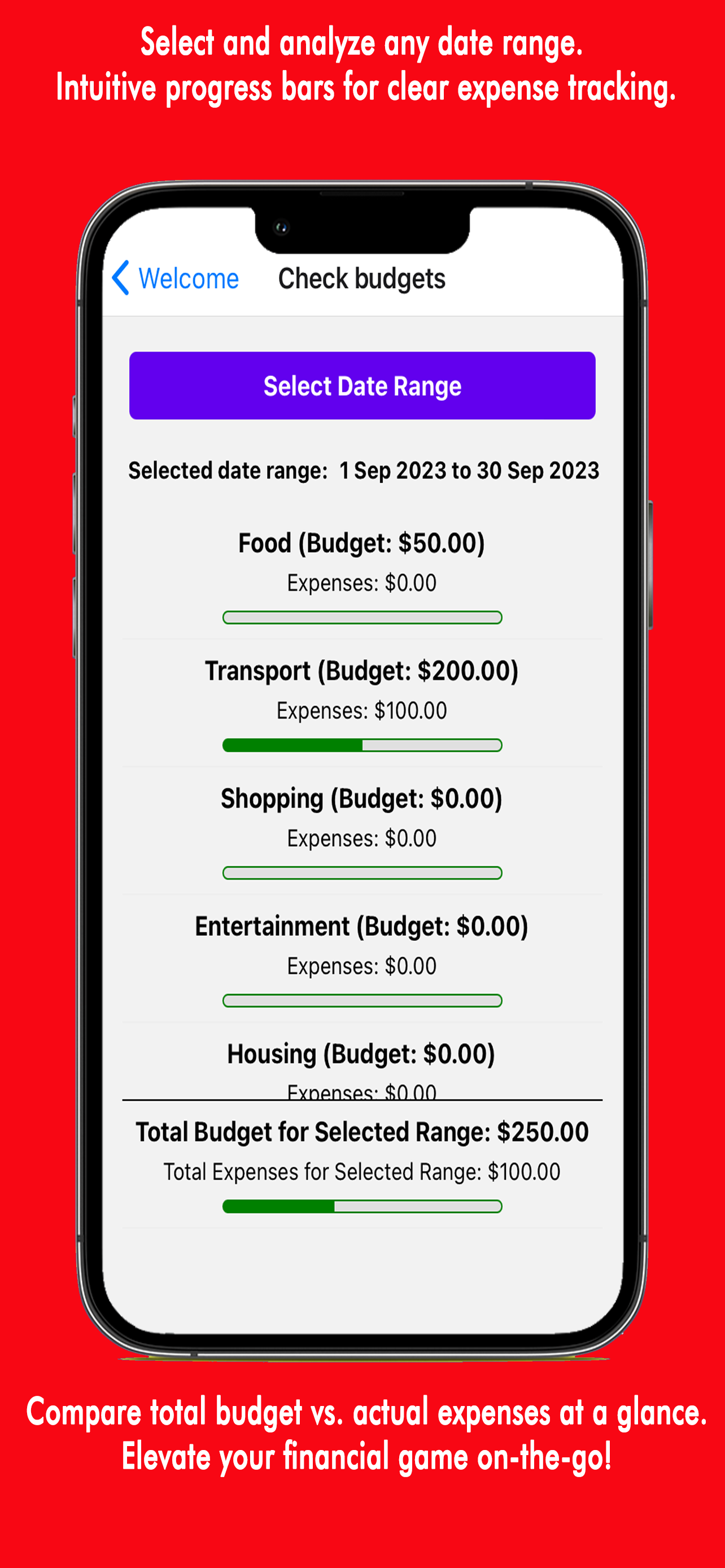
Task: Open Select Date Range picker
Action: (362, 385)
